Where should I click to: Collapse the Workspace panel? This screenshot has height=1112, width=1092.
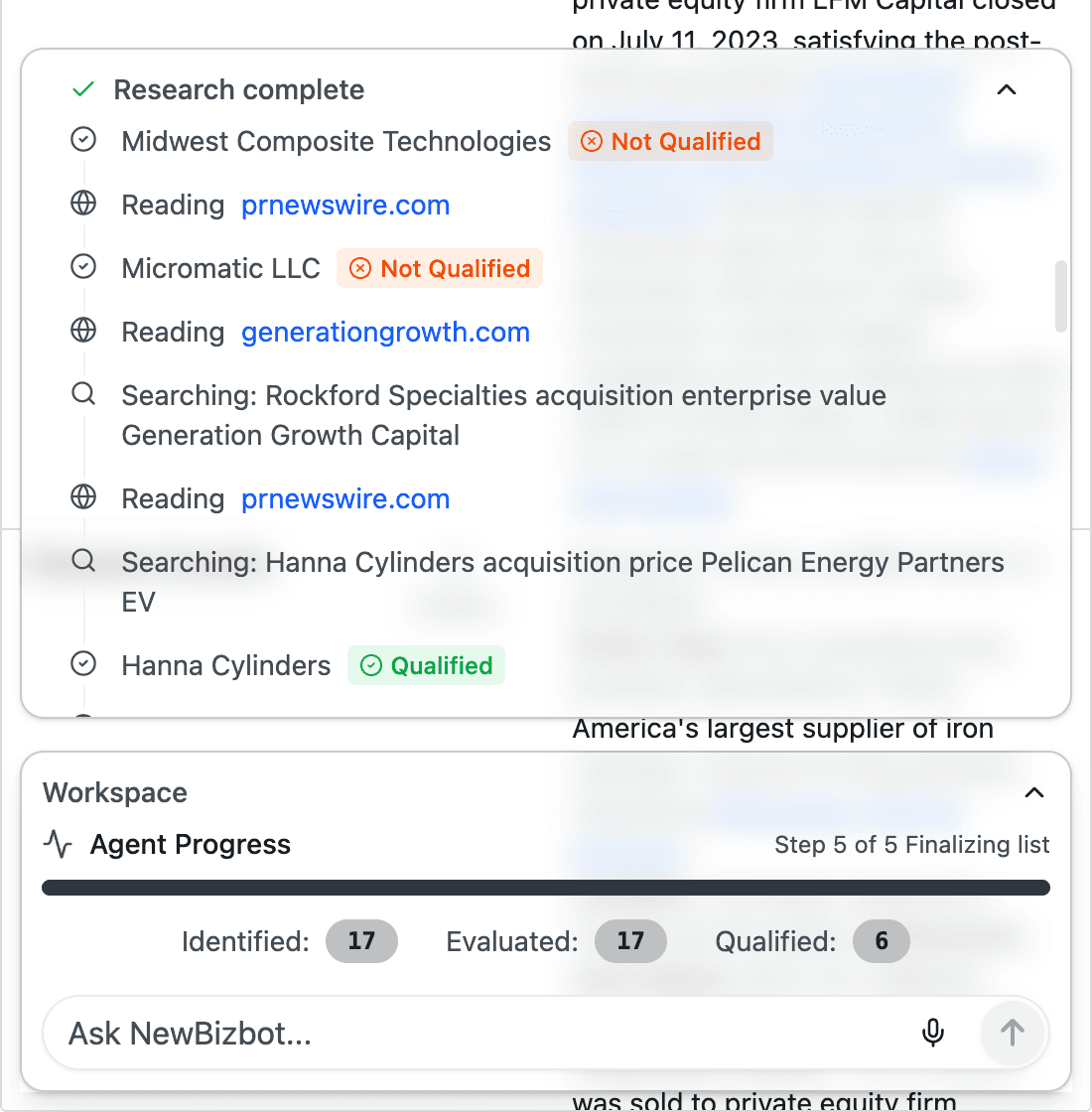[x=1034, y=792]
